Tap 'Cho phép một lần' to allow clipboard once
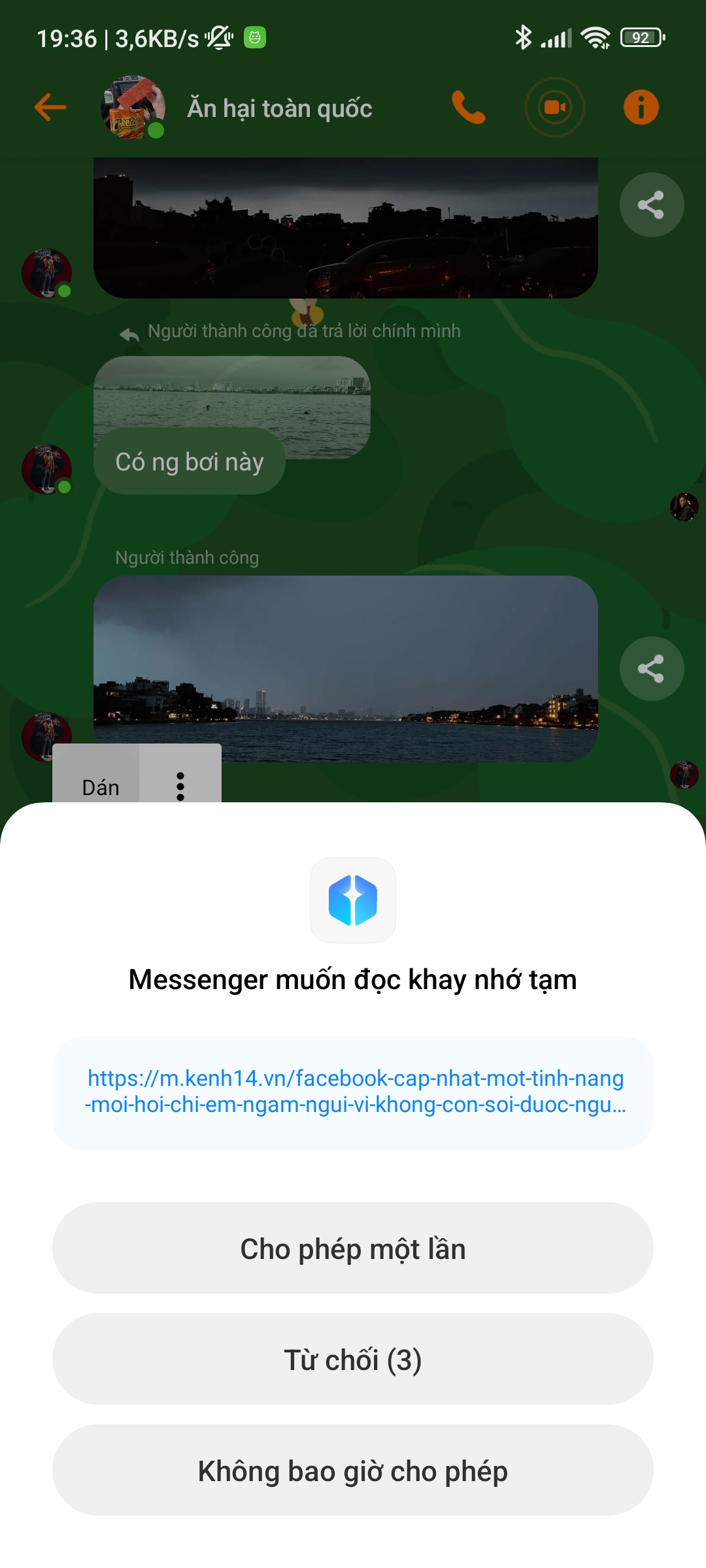Screen dimensions: 706x1568 point(353,1249)
